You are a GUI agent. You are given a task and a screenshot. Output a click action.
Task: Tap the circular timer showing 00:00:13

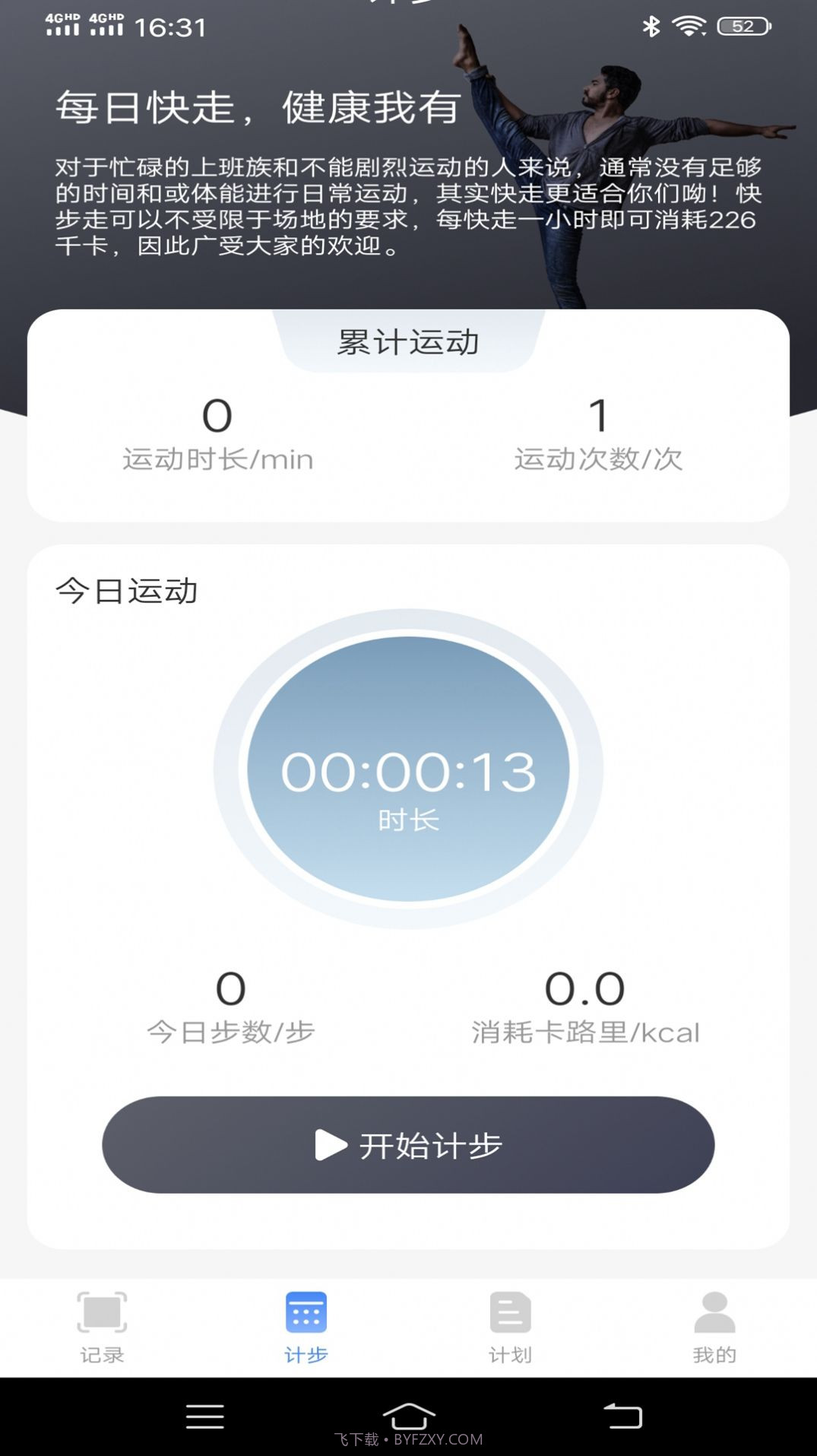(408, 769)
